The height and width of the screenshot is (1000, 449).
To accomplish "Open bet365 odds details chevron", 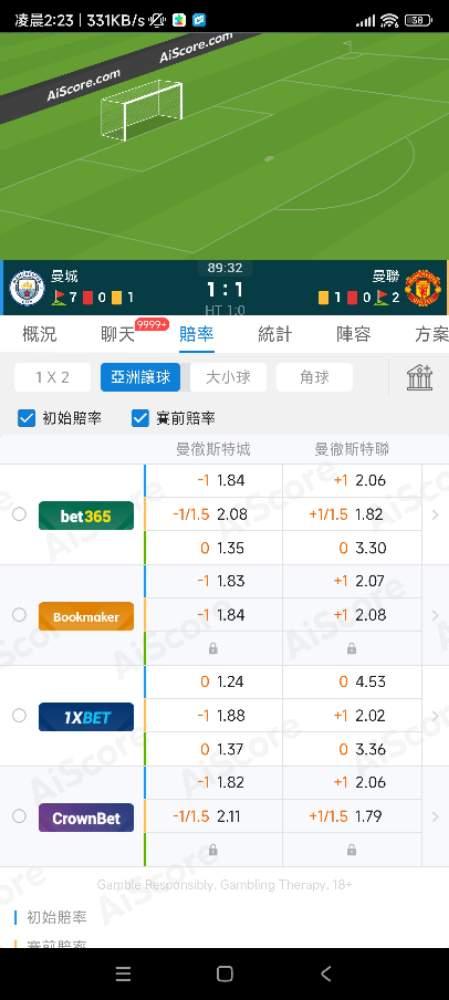I will (436, 515).
